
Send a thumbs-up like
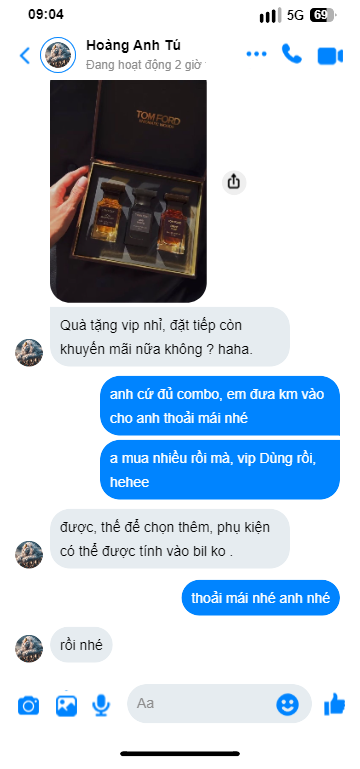[x=334, y=704]
